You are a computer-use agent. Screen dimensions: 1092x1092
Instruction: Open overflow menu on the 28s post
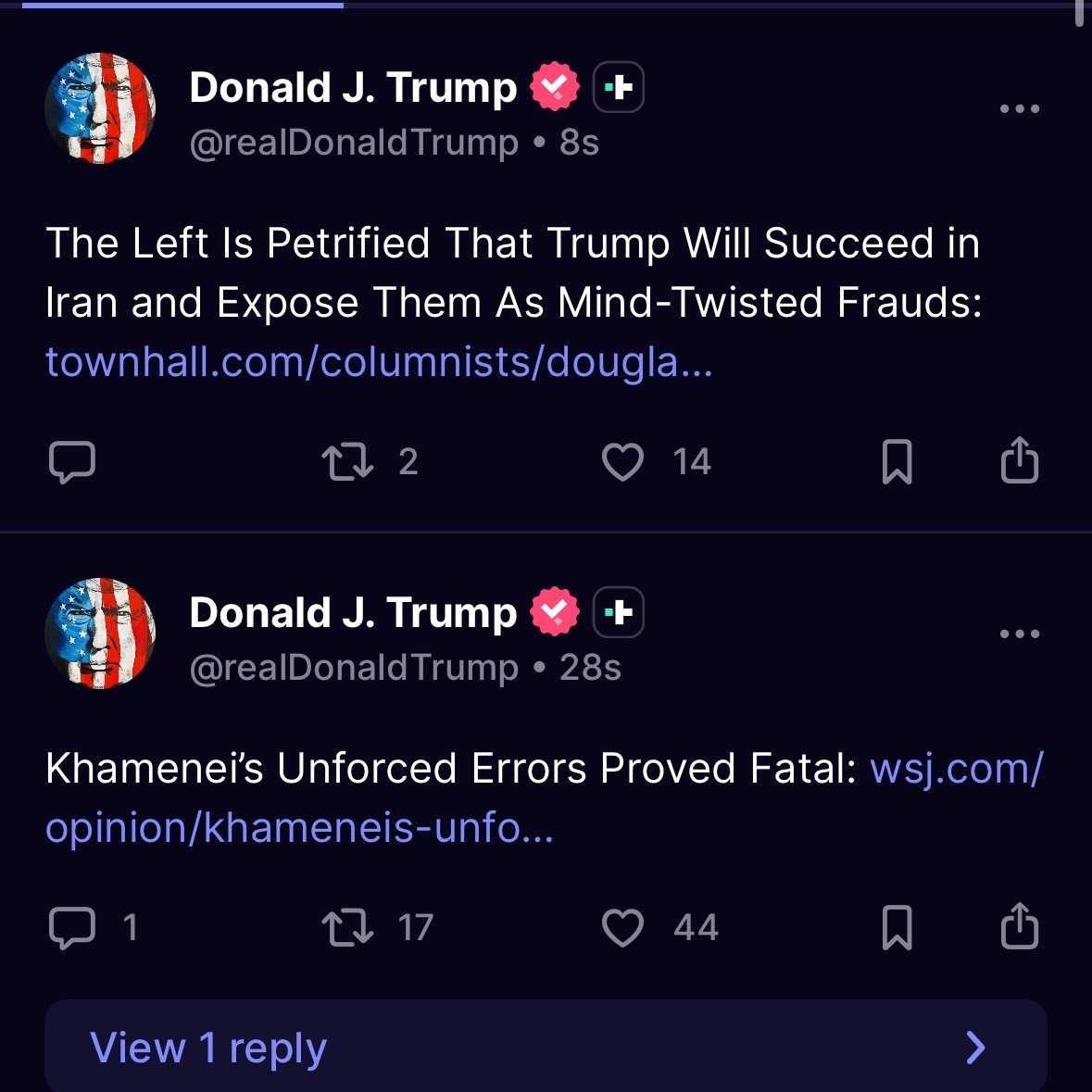click(x=1019, y=634)
